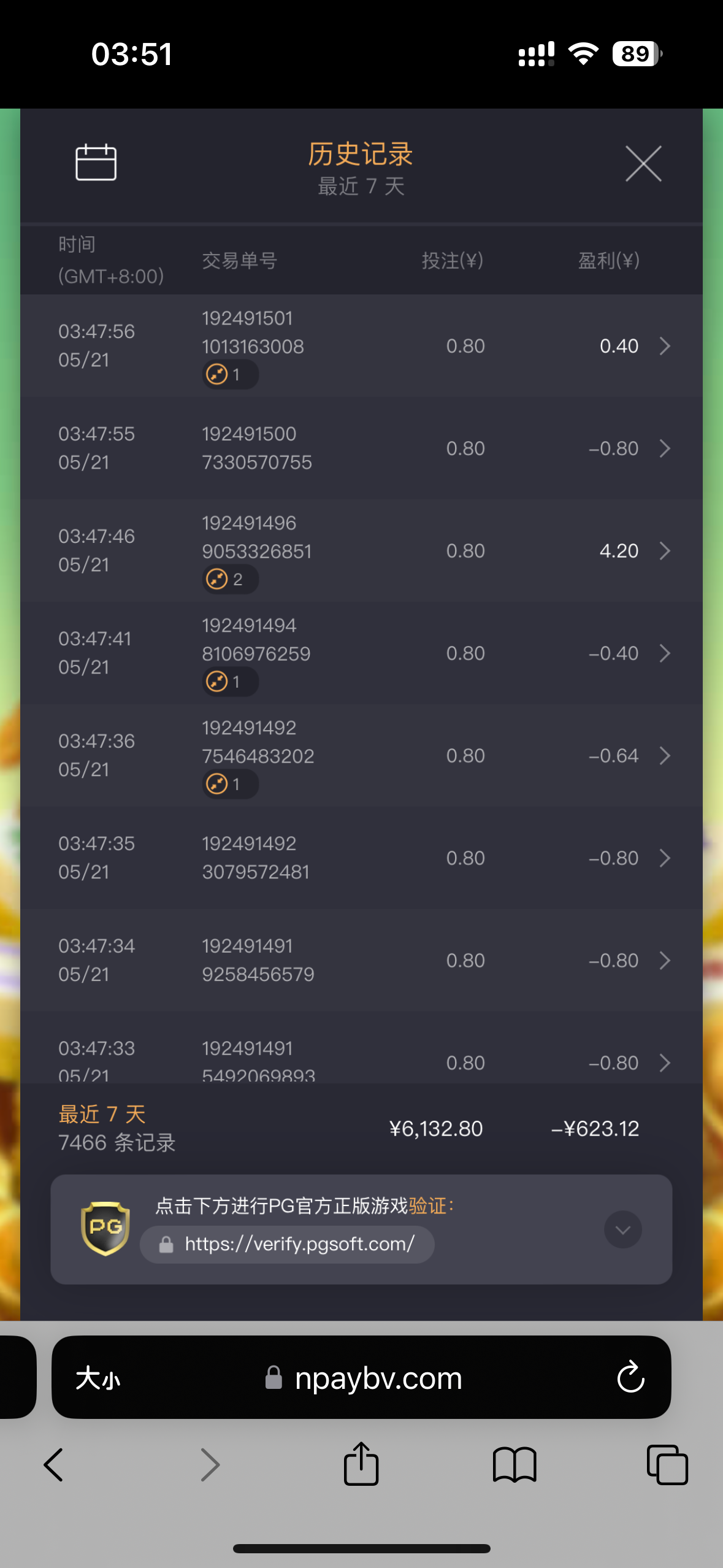Open the 03:47:36 record with -0.64 profit
Image resolution: width=723 pixels, height=1568 pixels.
pyautogui.click(x=664, y=756)
